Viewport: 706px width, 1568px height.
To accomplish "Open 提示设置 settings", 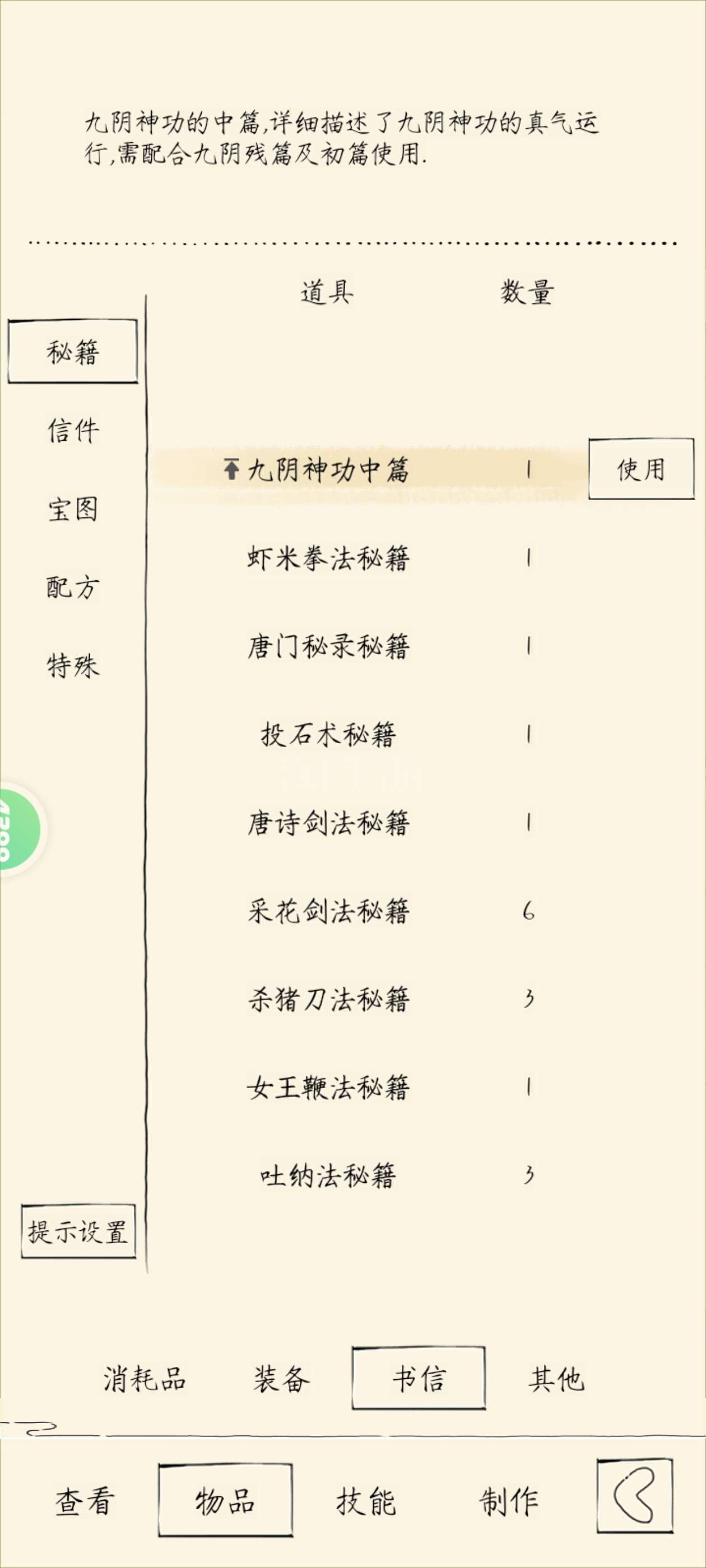I will pyautogui.click(x=78, y=1231).
